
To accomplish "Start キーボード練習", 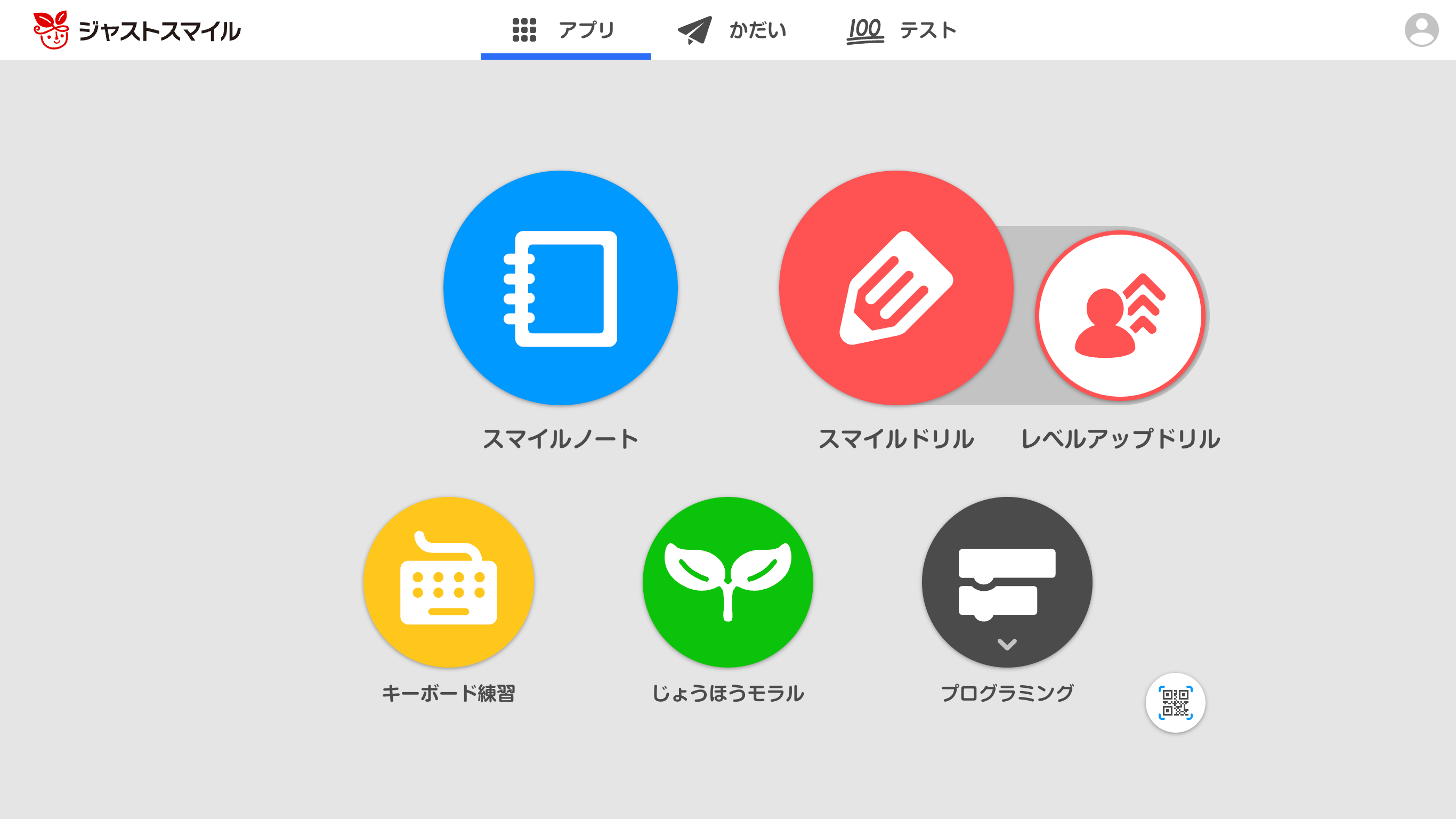I will 448,581.
